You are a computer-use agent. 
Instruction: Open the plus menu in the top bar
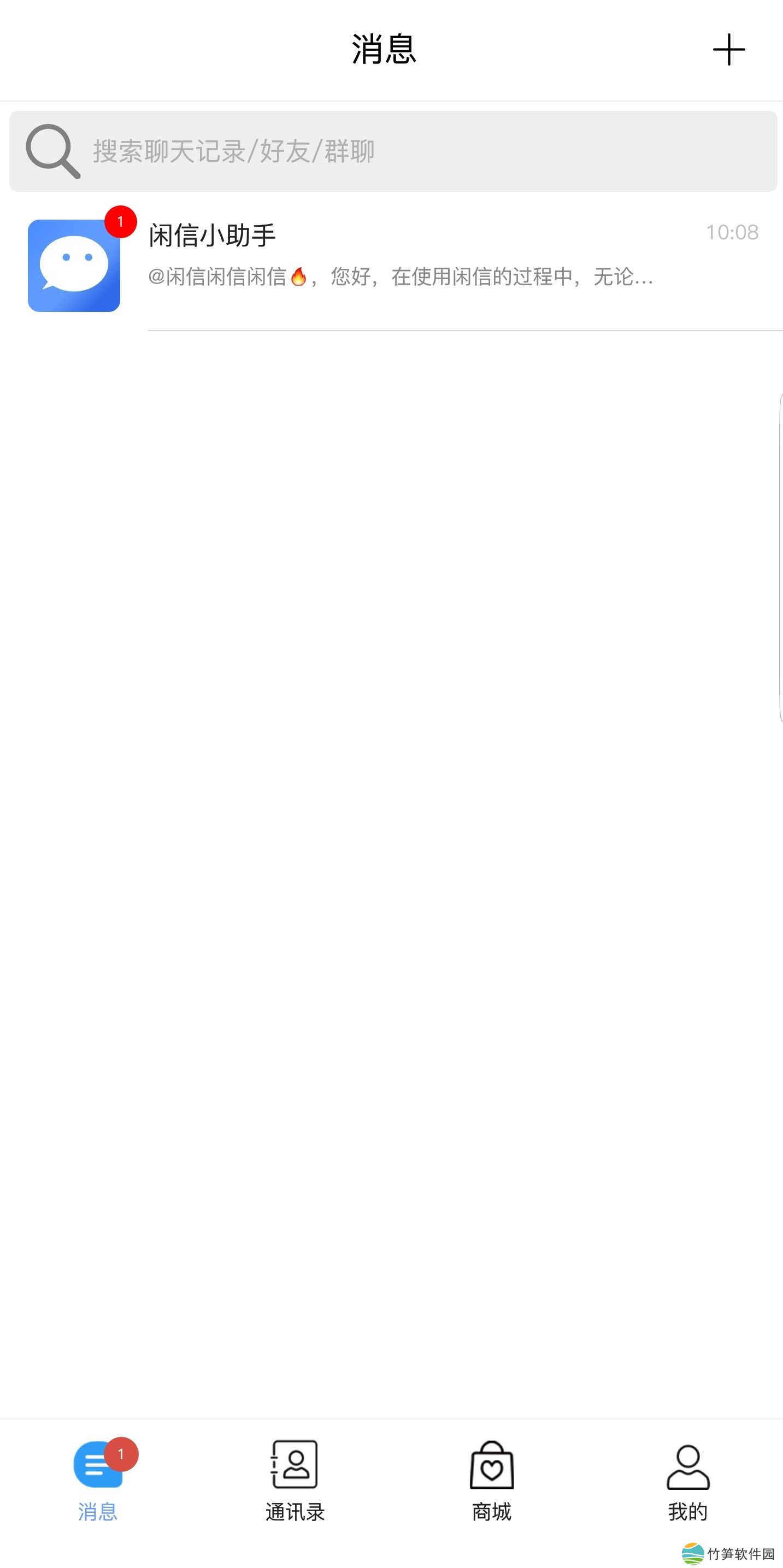click(x=728, y=50)
